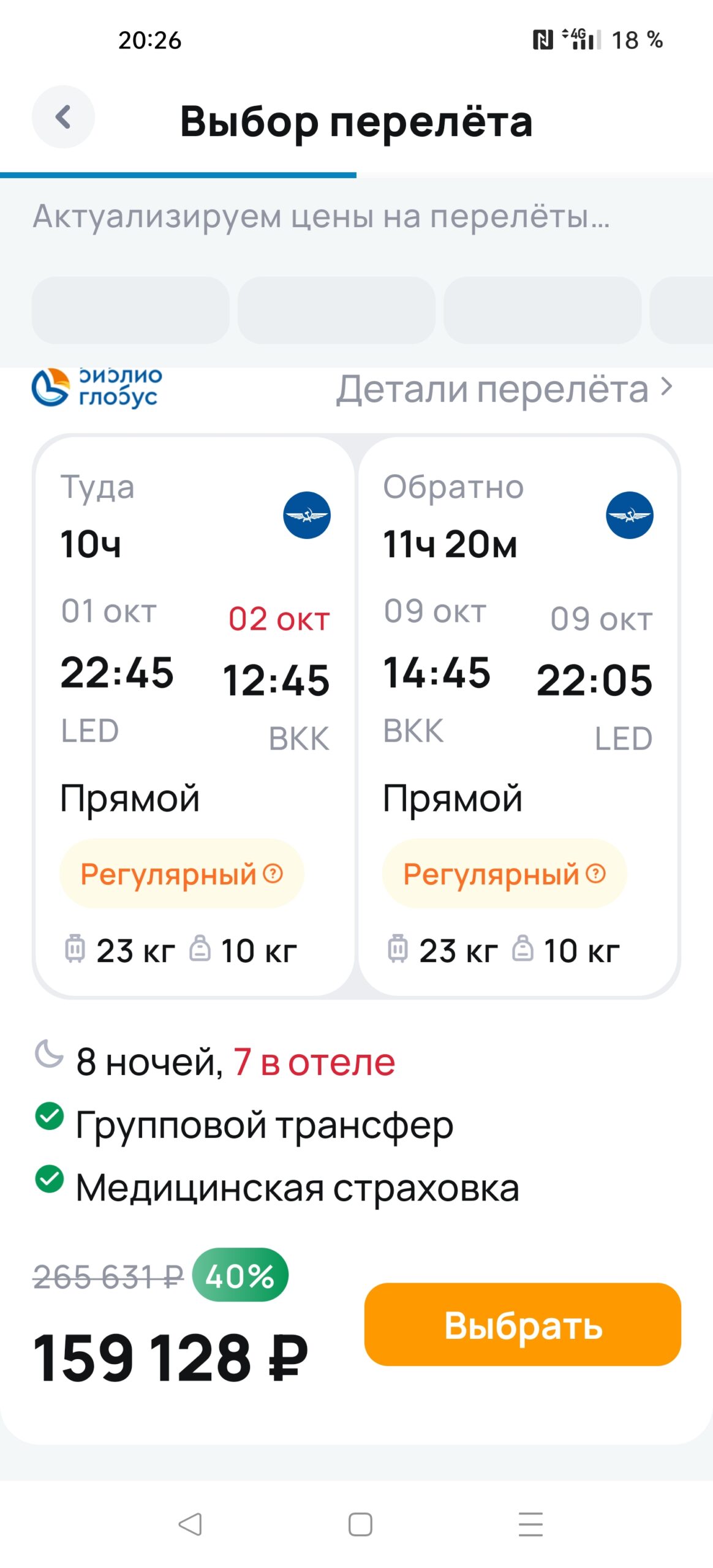The image size is (713, 1568).
Task: Go back using the header arrow
Action: coord(63,117)
